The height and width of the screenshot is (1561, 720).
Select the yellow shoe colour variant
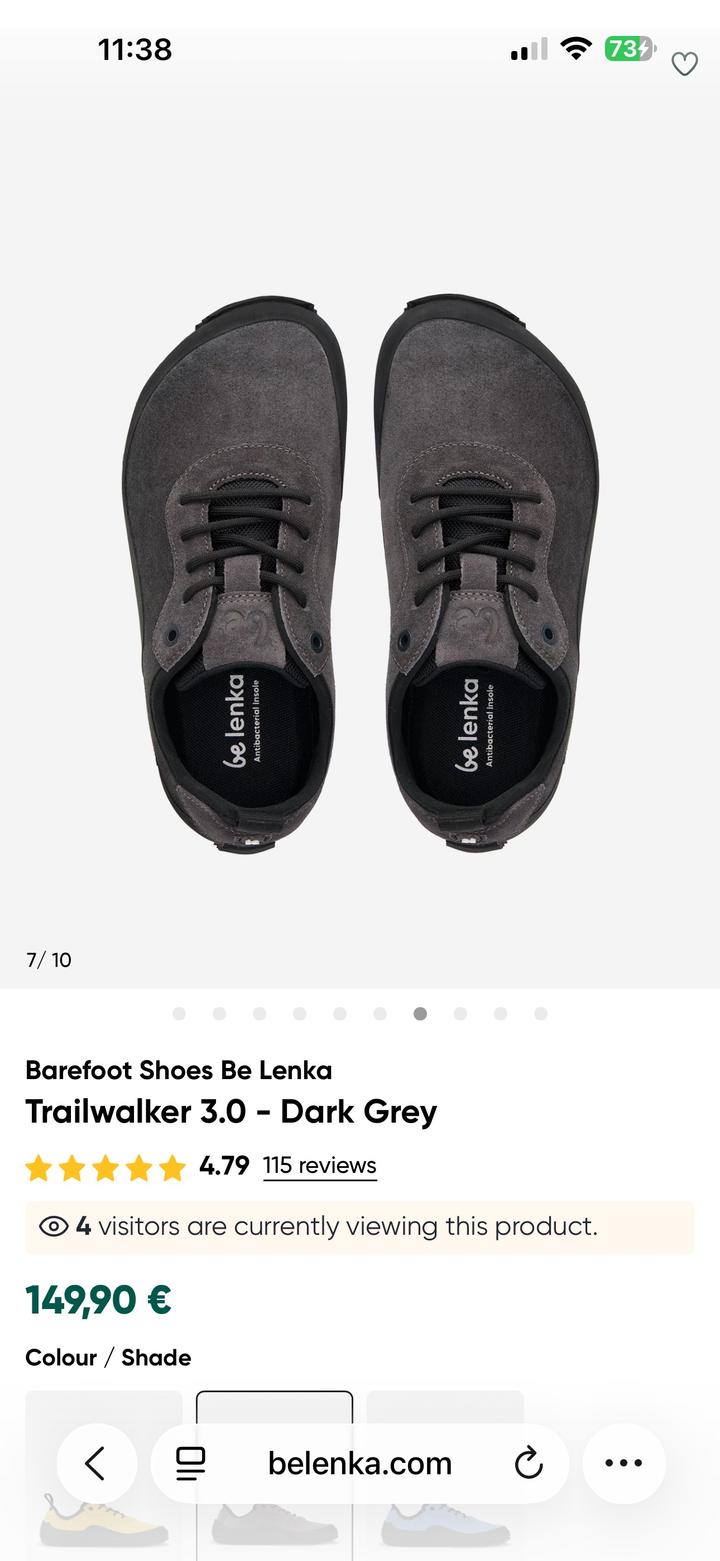coord(104,1410)
